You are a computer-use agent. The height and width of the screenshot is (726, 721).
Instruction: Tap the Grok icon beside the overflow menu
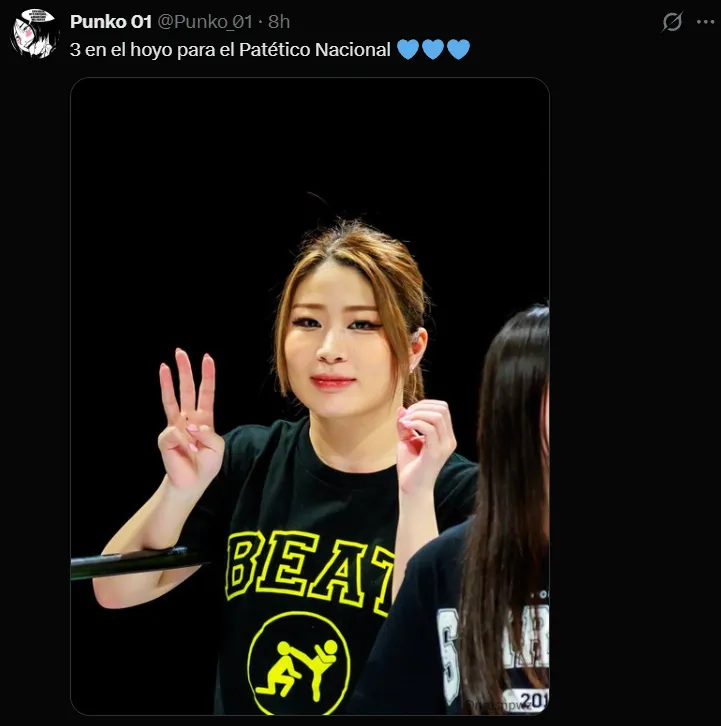click(672, 22)
